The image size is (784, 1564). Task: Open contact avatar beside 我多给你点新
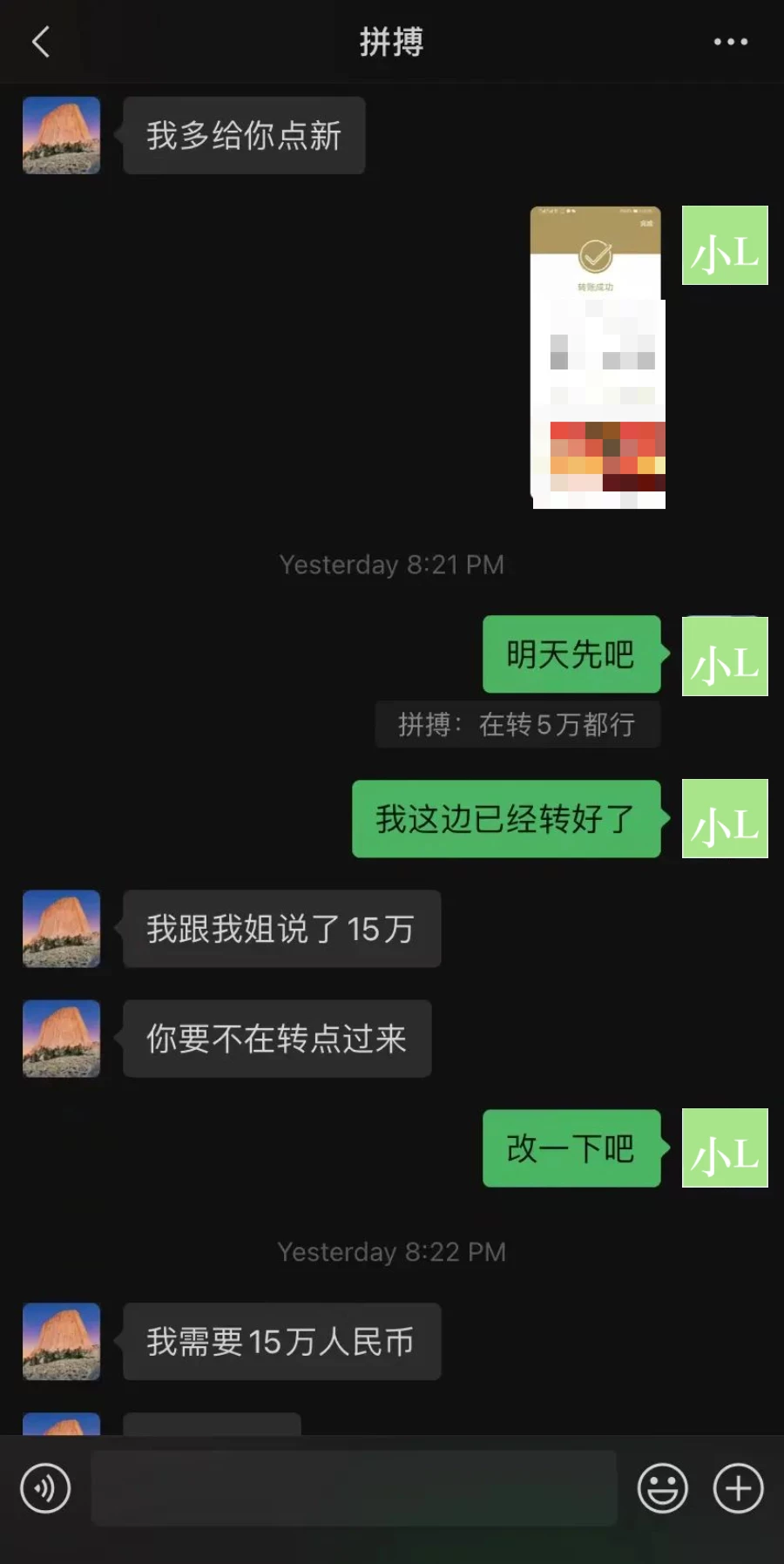coord(61,136)
